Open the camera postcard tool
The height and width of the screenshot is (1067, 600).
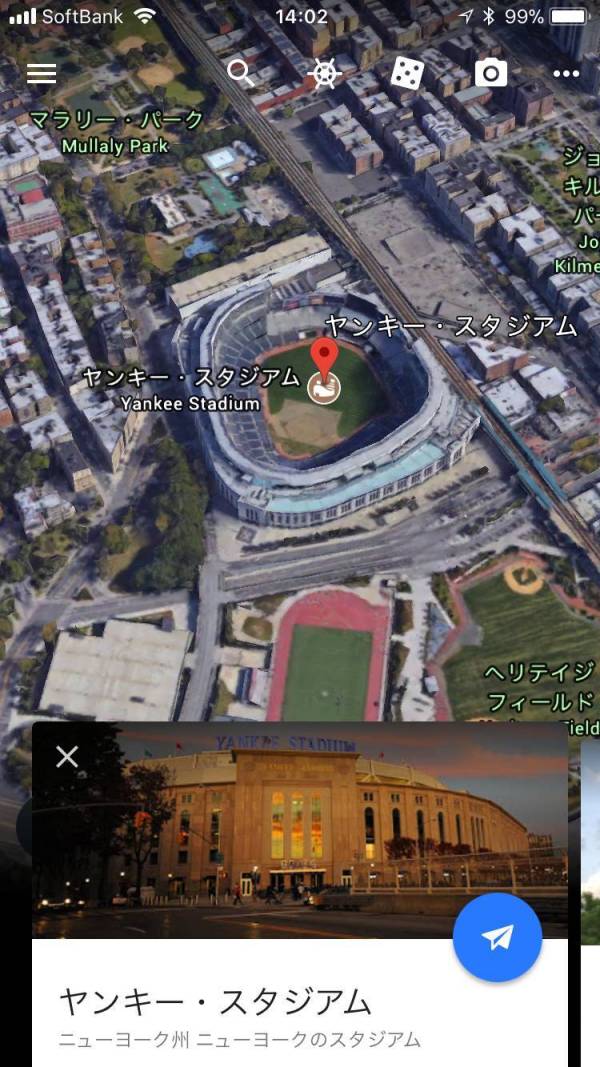point(490,73)
